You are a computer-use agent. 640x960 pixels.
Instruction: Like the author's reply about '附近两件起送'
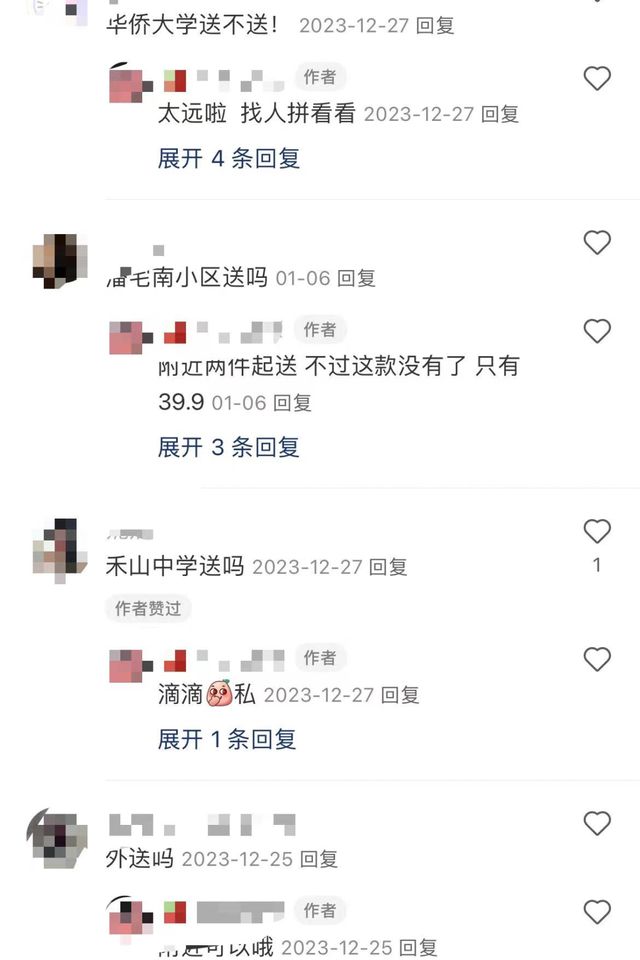coord(597,331)
